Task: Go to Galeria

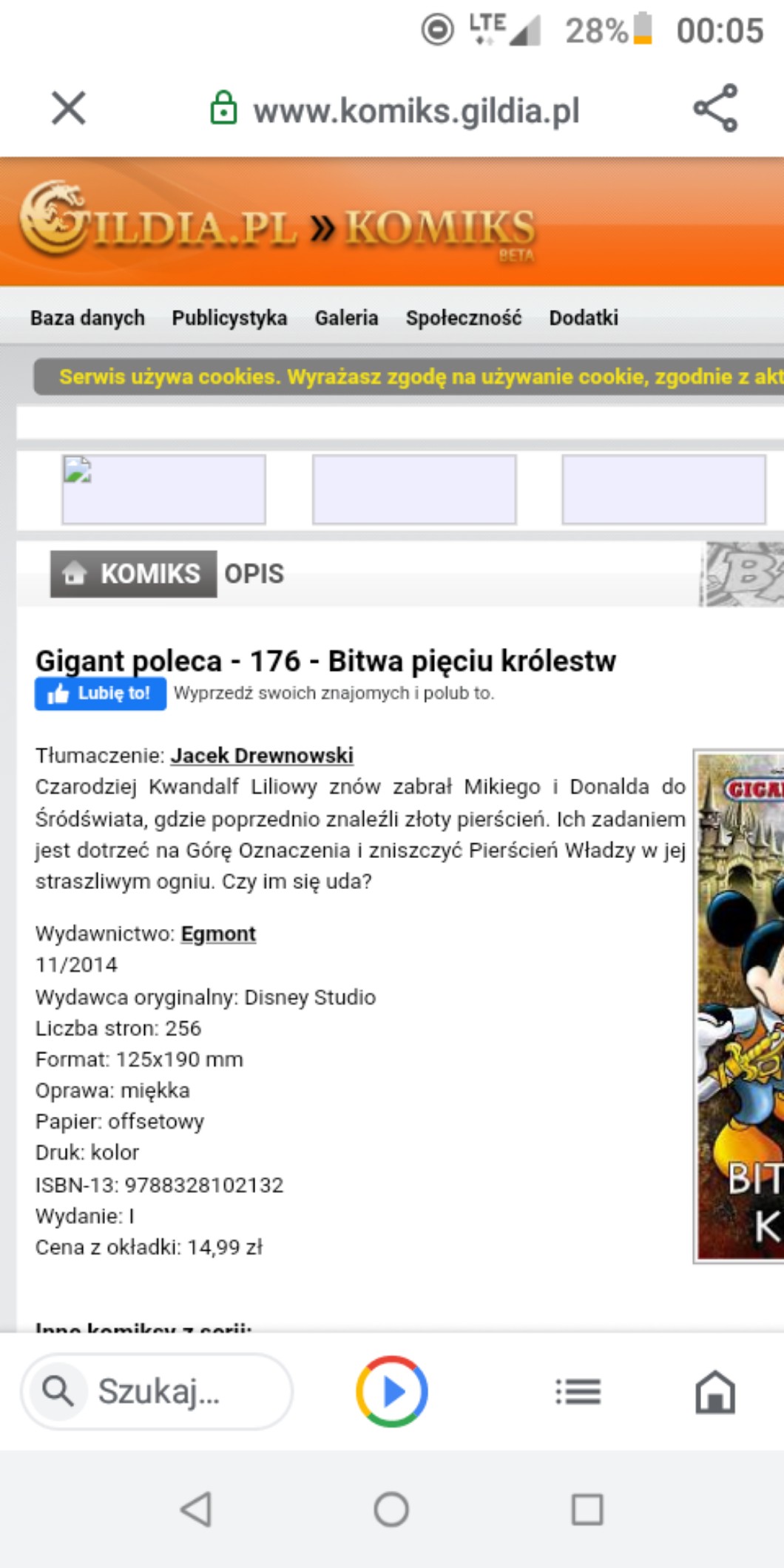Action: [x=346, y=318]
